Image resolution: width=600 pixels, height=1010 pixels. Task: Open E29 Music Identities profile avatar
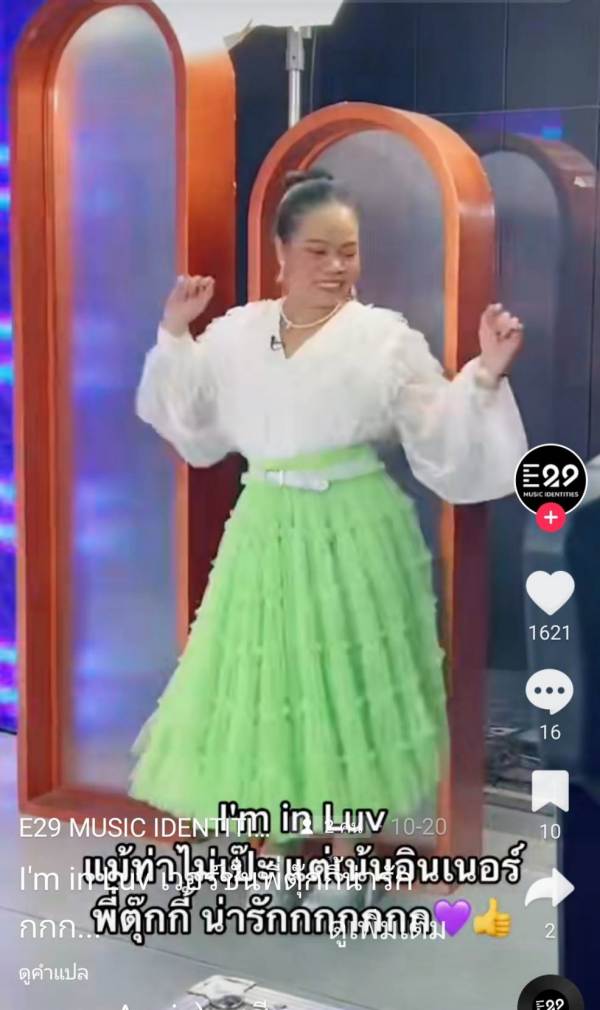pyautogui.click(x=550, y=479)
